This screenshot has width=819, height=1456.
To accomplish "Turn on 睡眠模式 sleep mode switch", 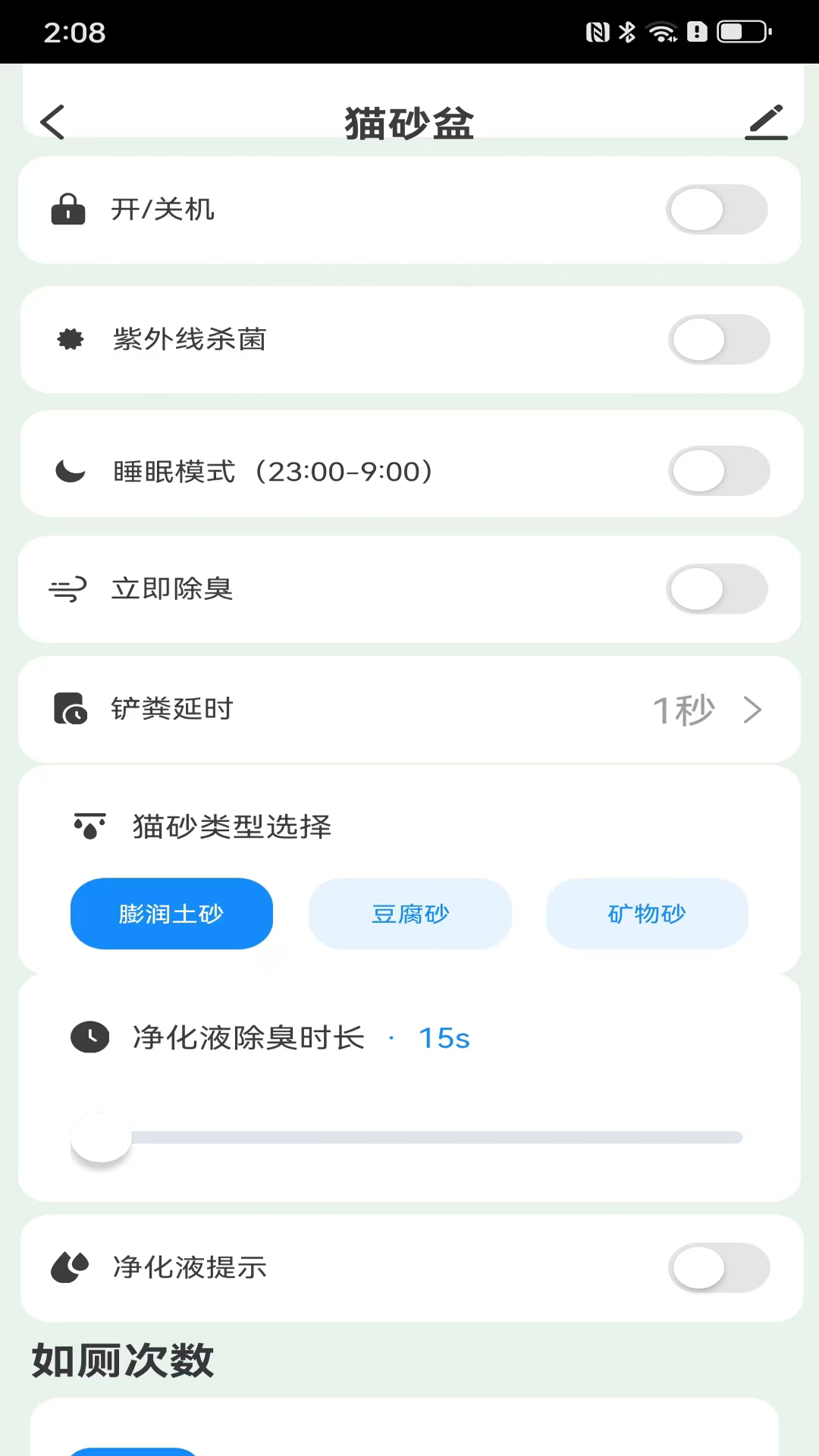I will coord(719,471).
